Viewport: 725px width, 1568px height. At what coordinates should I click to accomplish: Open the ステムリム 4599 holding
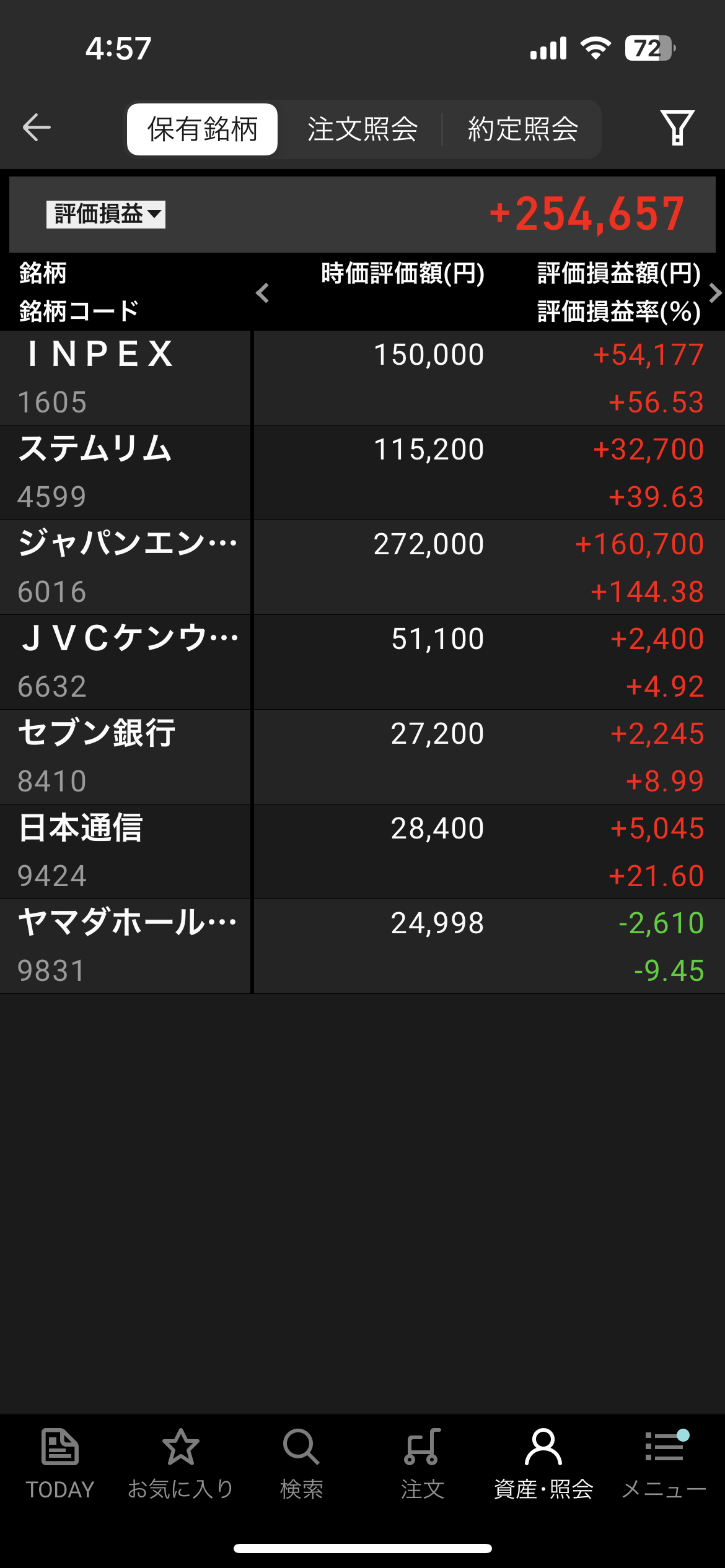pos(125,473)
